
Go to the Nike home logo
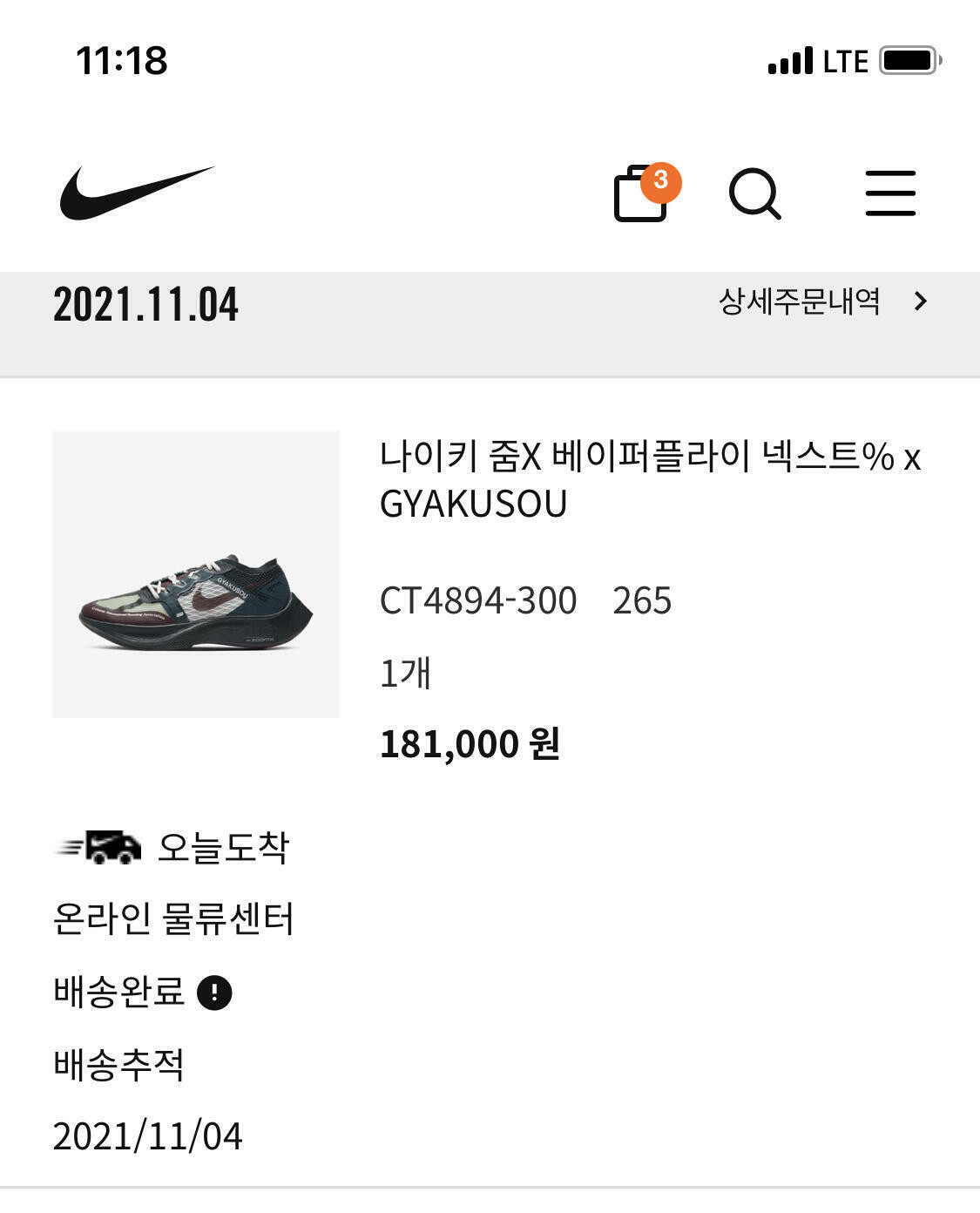[137, 193]
